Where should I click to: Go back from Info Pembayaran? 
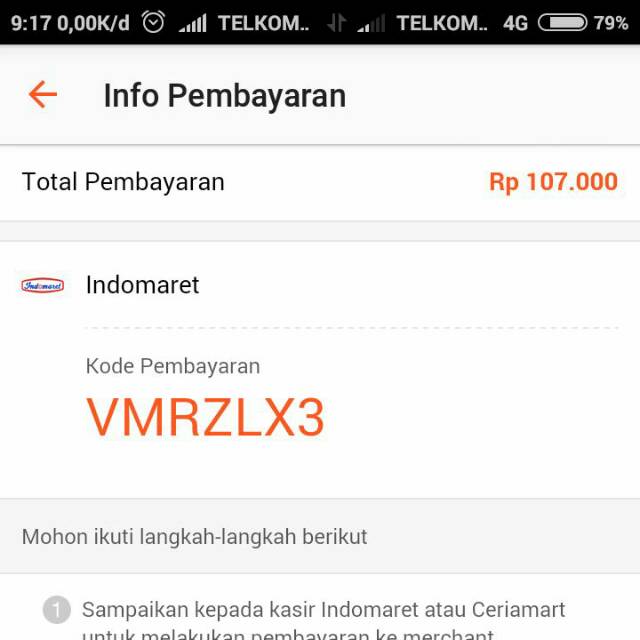click(43, 95)
